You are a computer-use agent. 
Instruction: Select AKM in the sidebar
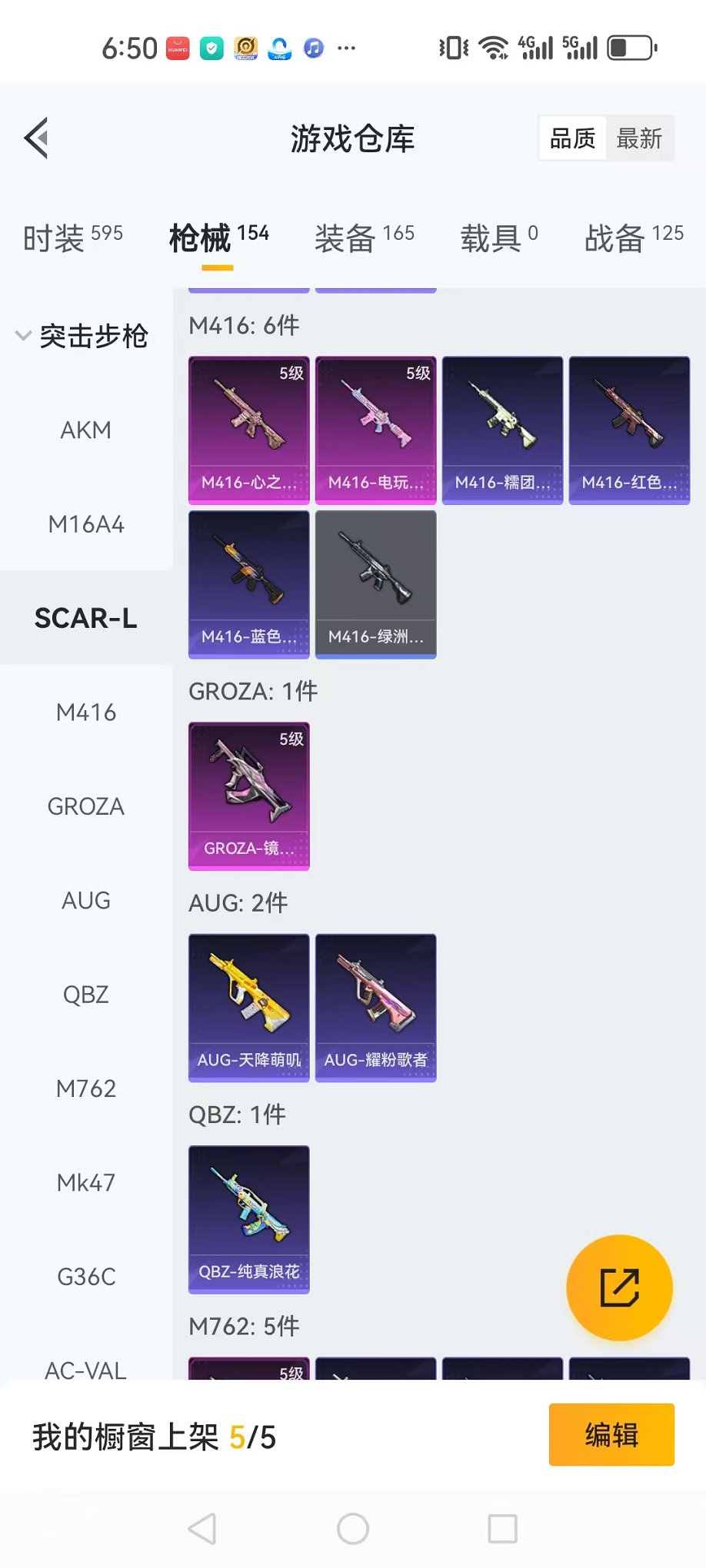click(85, 430)
